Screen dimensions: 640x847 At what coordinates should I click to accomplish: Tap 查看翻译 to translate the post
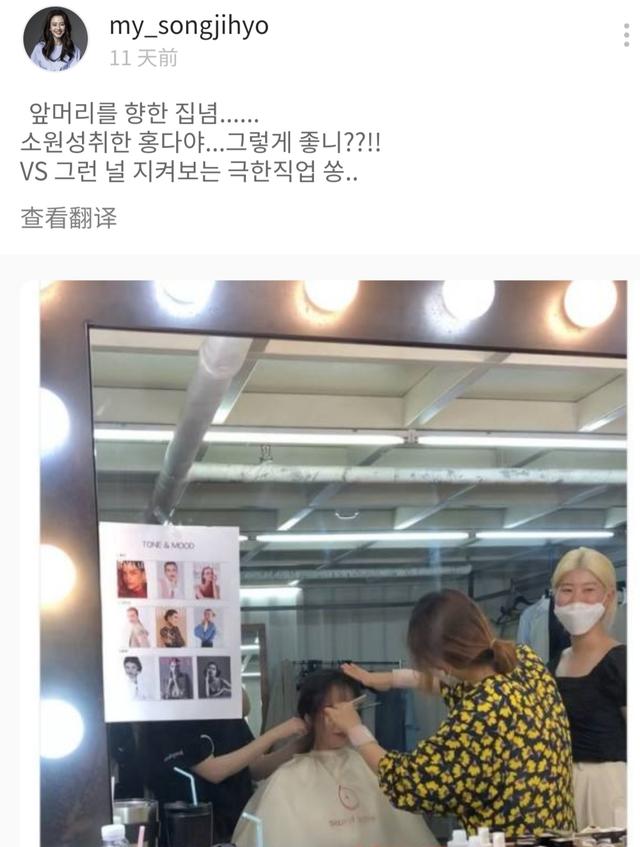pyautogui.click(x=69, y=218)
